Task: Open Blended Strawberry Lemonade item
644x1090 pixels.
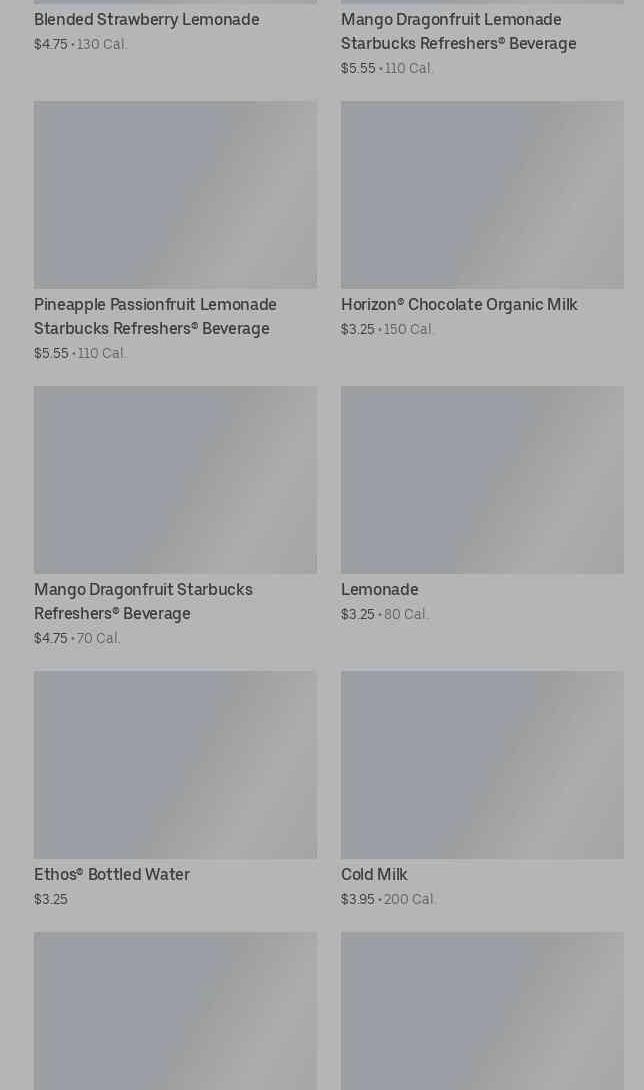Action: [147, 20]
